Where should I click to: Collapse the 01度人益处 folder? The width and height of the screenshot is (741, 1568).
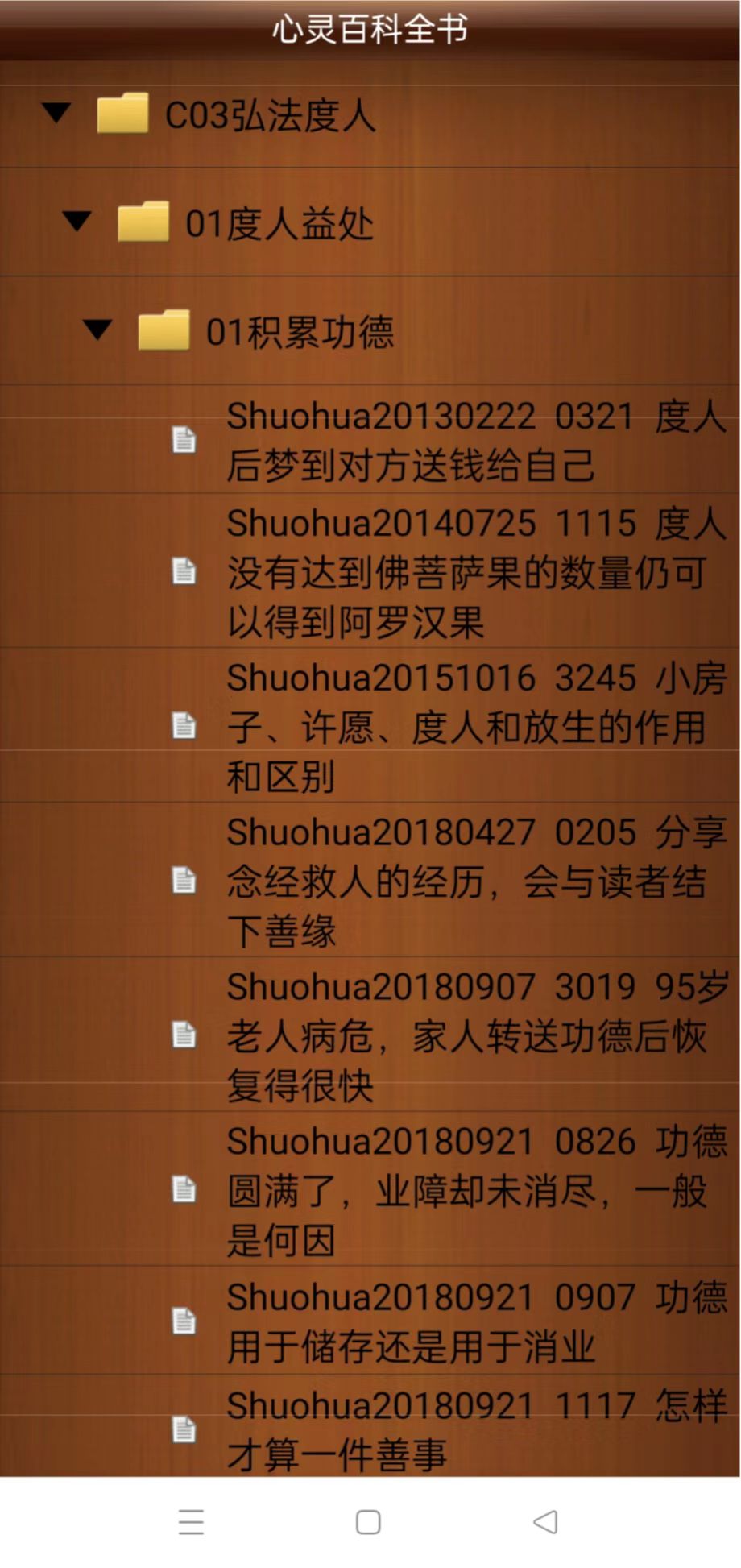coord(77,222)
